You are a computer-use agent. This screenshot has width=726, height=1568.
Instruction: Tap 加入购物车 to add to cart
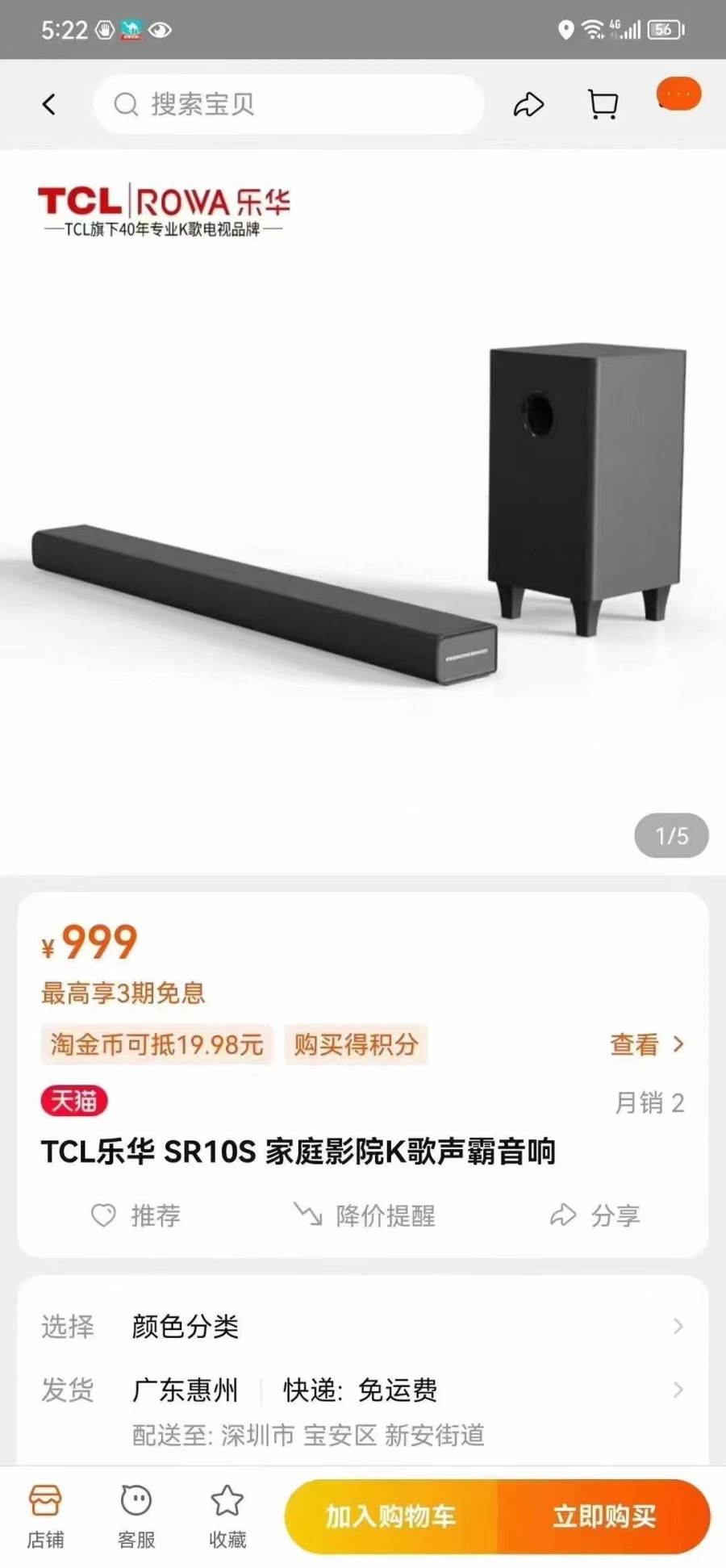(391, 1516)
